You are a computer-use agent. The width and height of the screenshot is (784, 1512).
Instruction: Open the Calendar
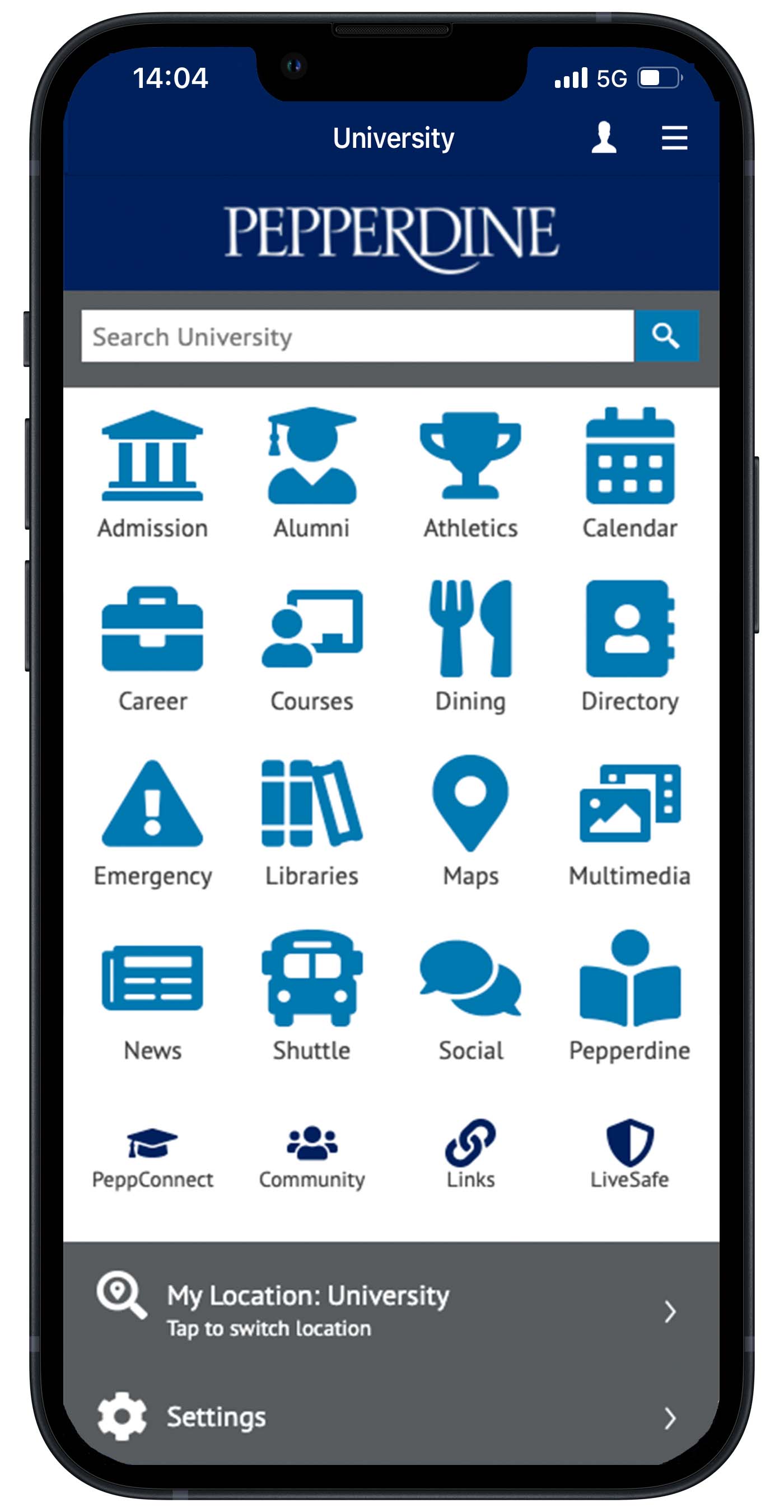629,474
